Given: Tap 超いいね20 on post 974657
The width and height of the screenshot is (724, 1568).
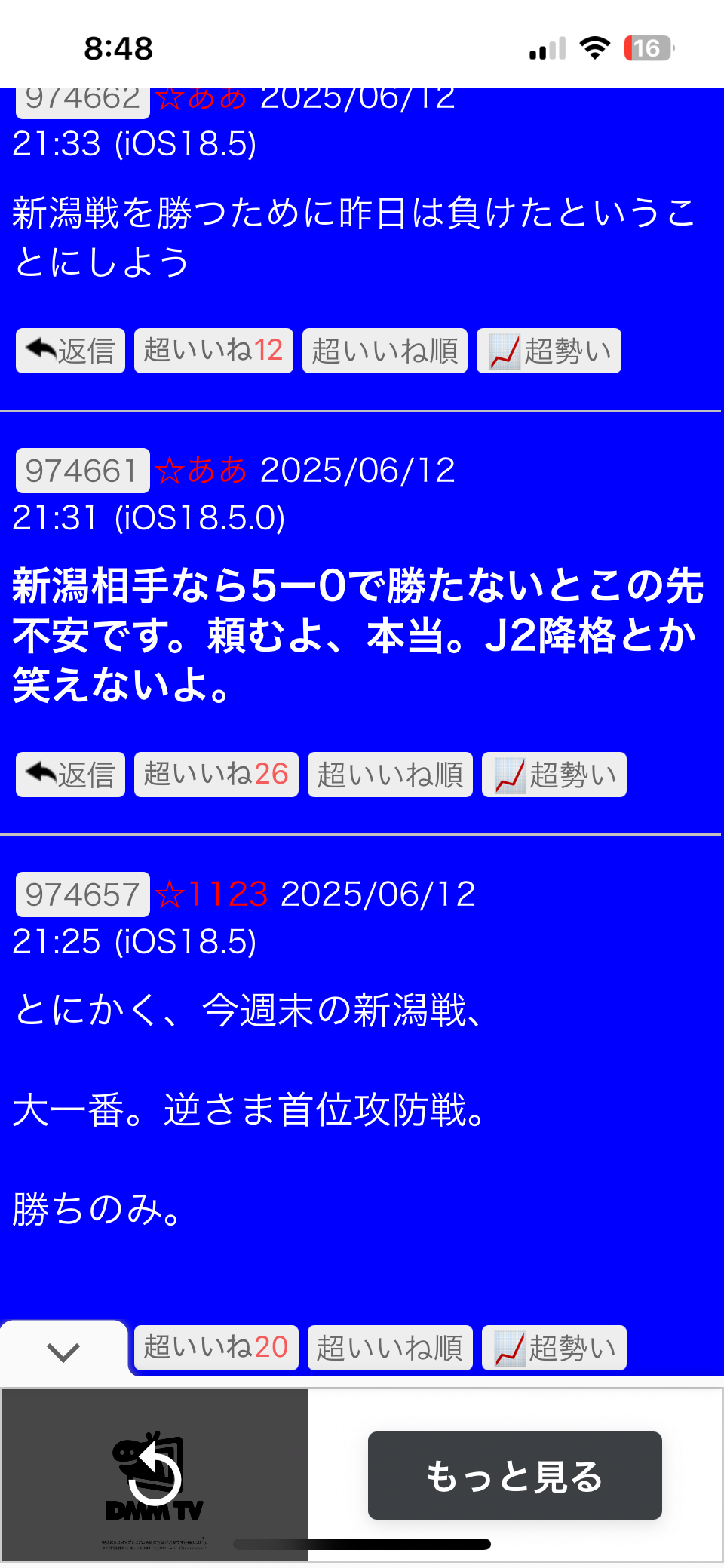Looking at the screenshot, I should pos(216,1348).
